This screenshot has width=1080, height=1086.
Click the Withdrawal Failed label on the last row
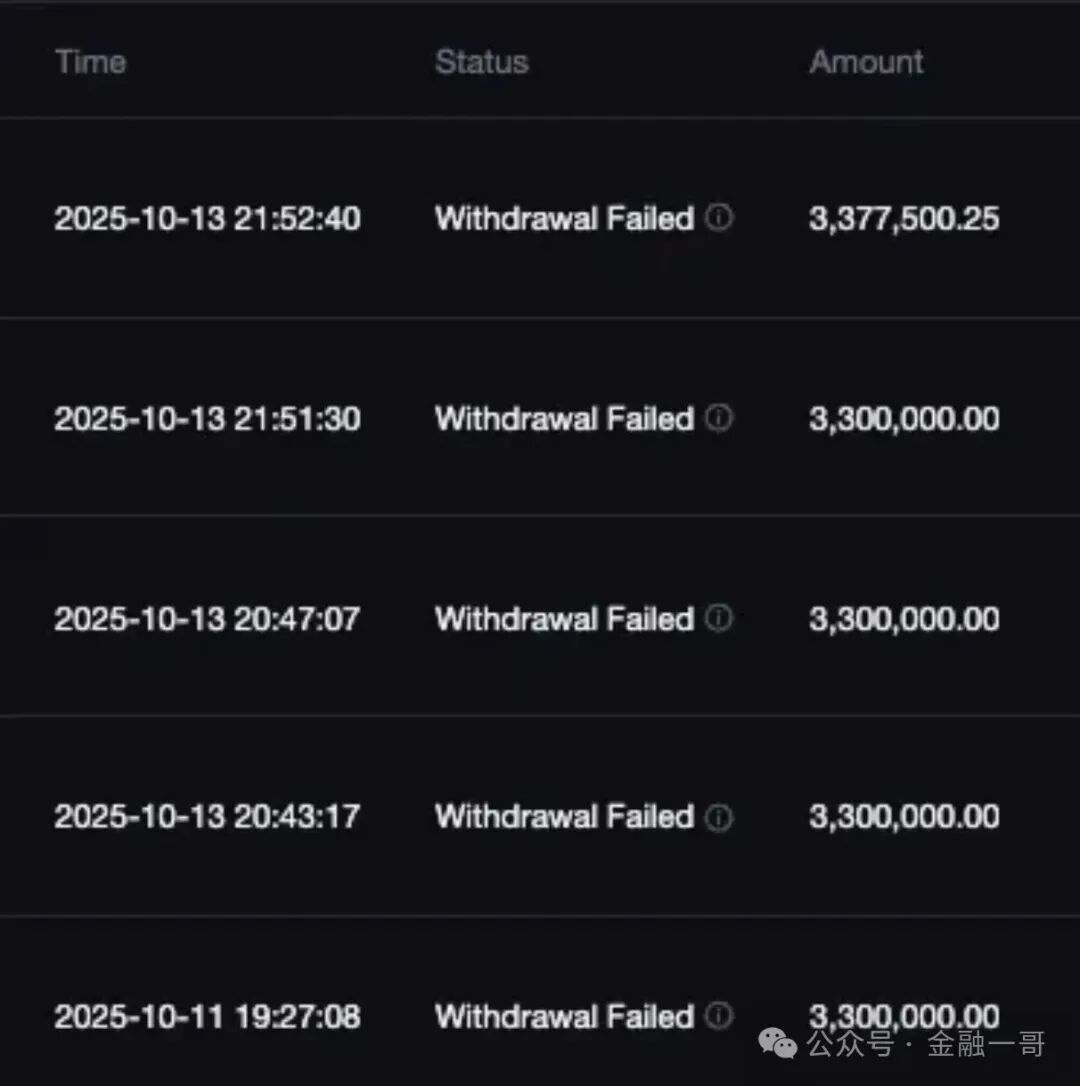tap(563, 1016)
